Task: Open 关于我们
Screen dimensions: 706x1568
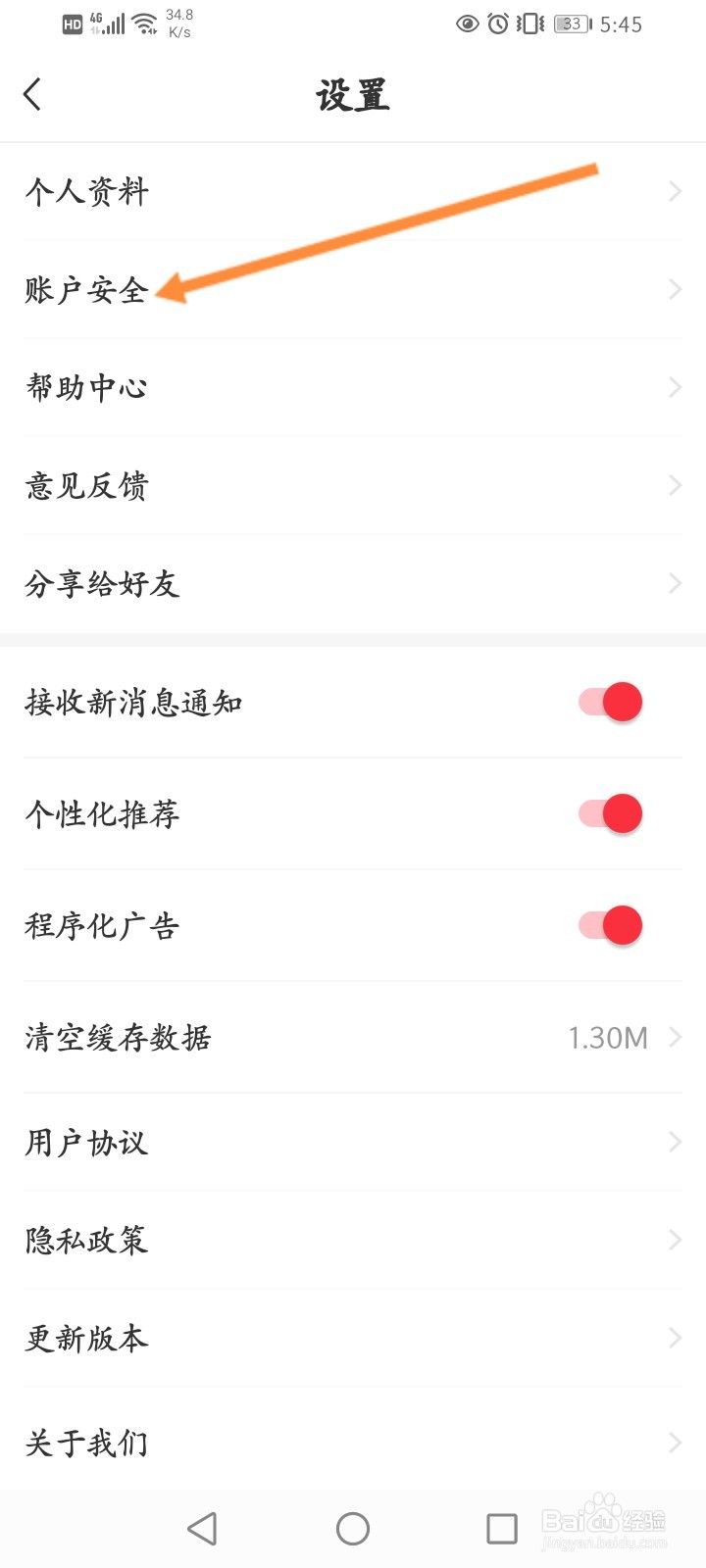Action: (353, 1443)
